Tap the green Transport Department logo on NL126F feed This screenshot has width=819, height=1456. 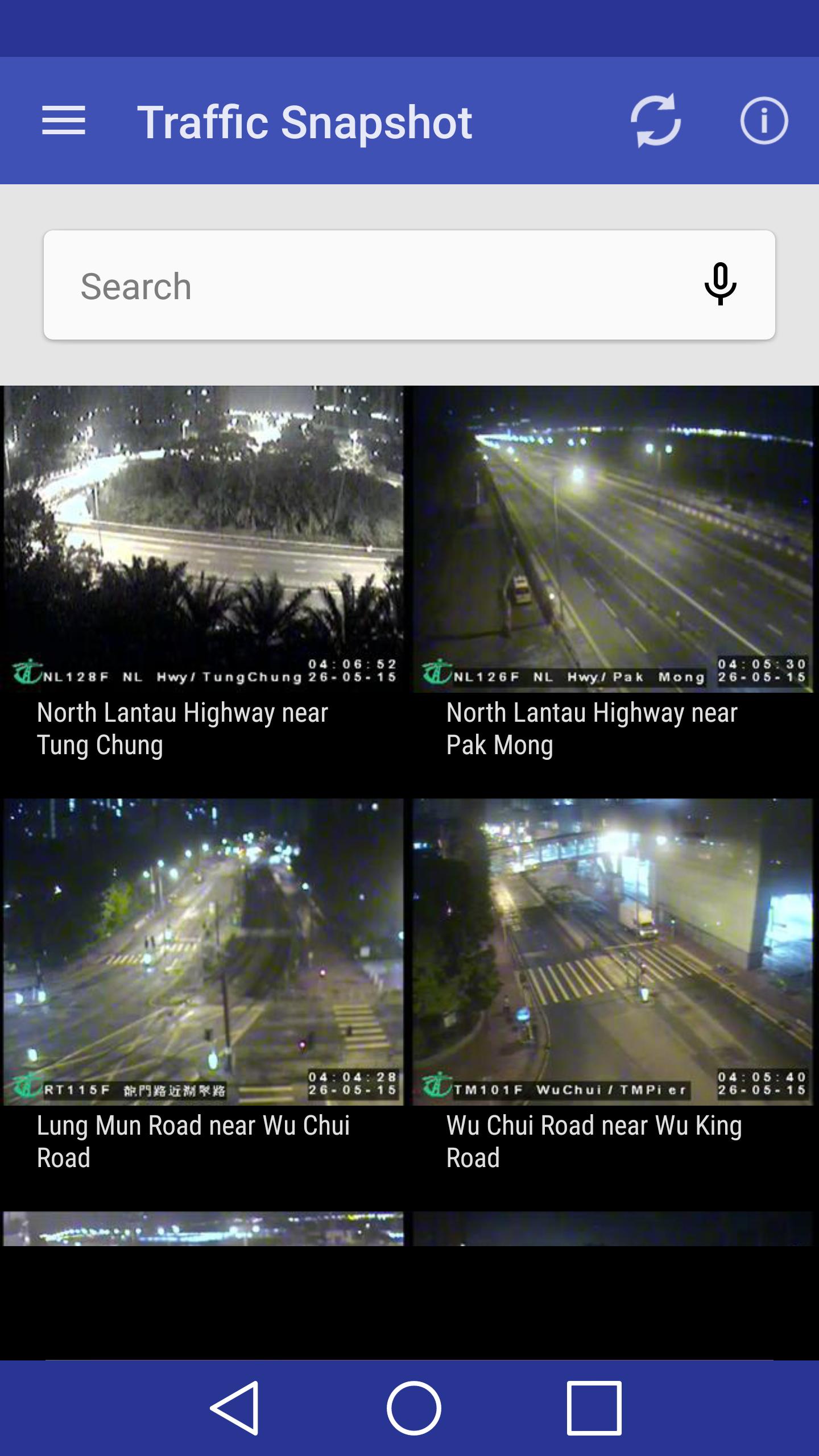[x=438, y=673]
